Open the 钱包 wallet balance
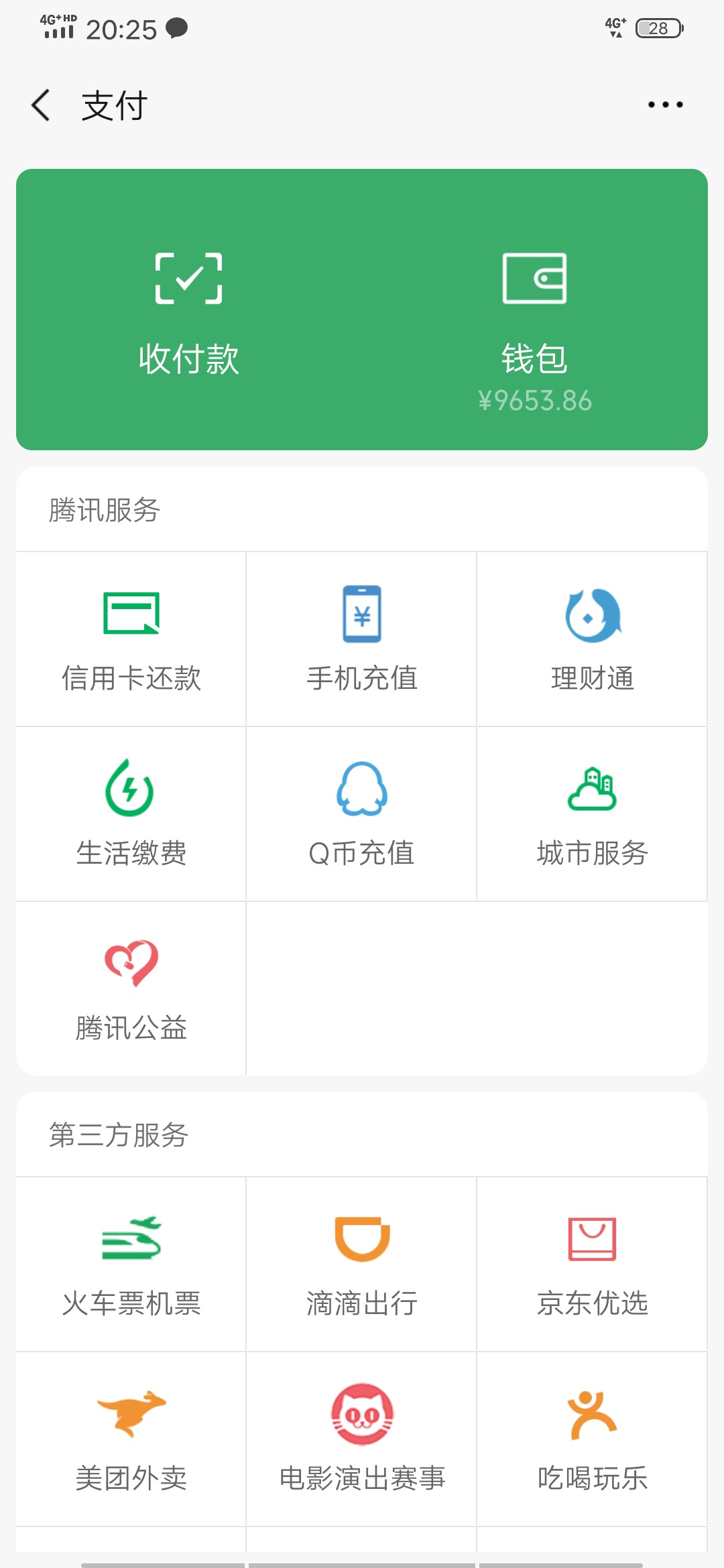The width and height of the screenshot is (724, 1568). (535, 310)
